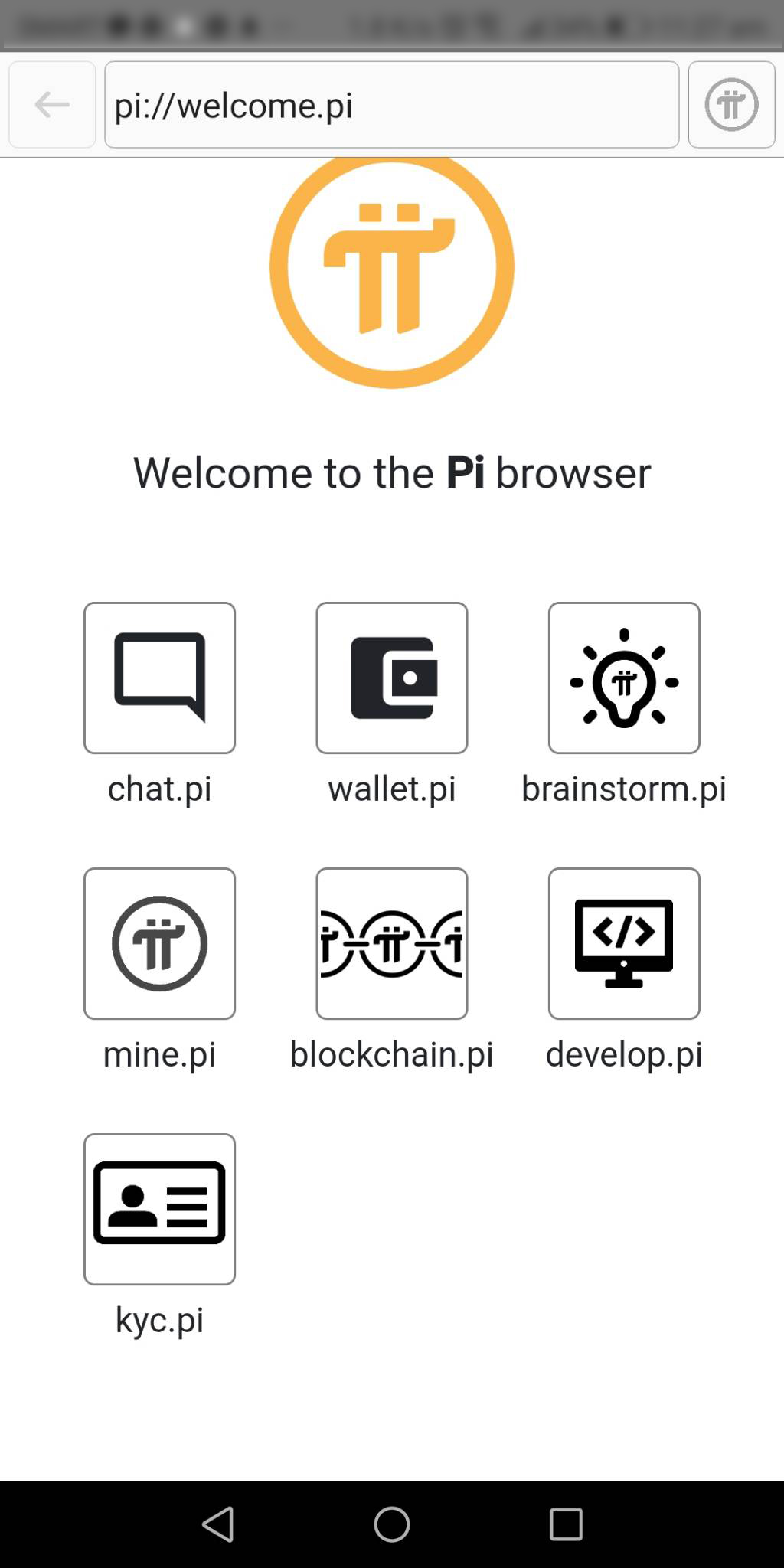Open the recent apps overview
Viewport: 784px width, 1568px height.
click(566, 1524)
